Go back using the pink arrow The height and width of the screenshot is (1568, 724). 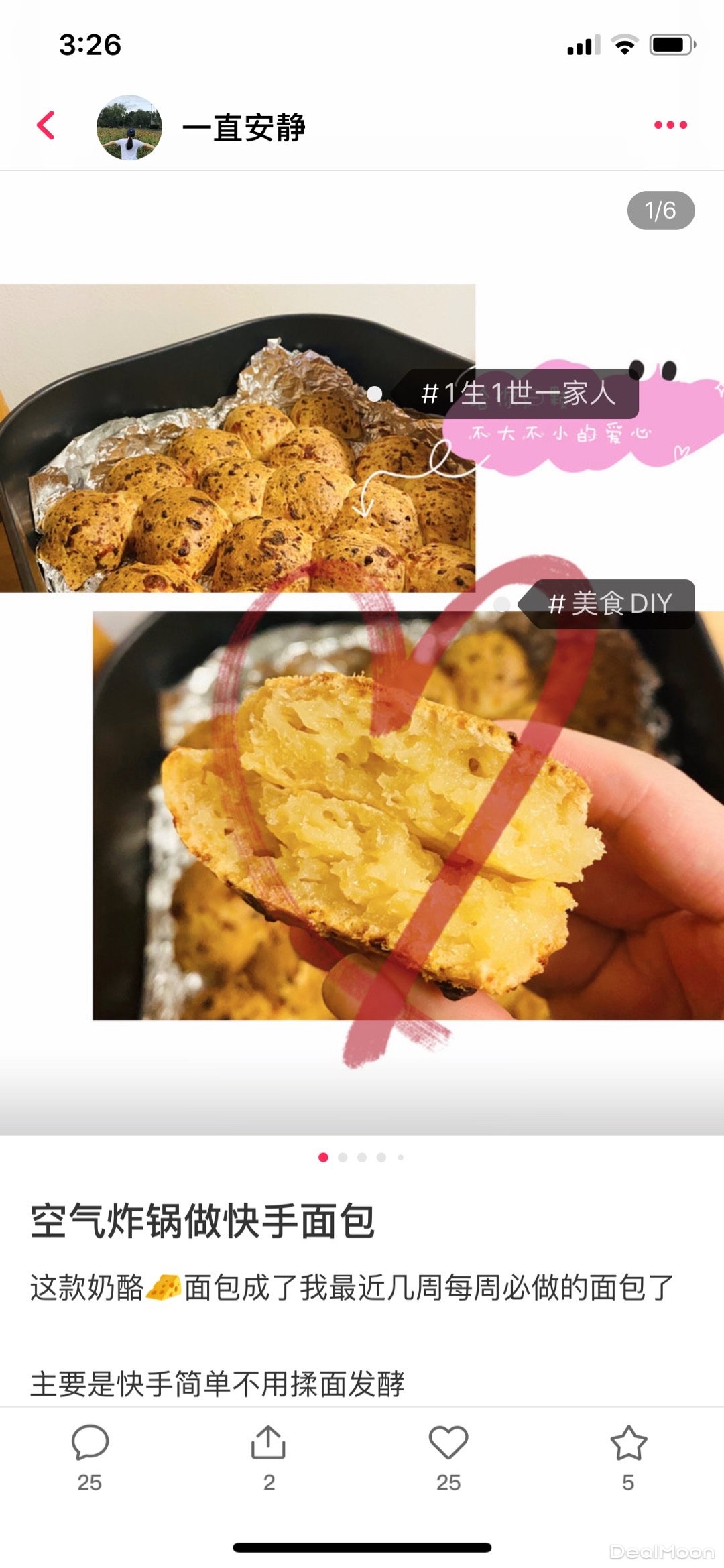coord(46,125)
